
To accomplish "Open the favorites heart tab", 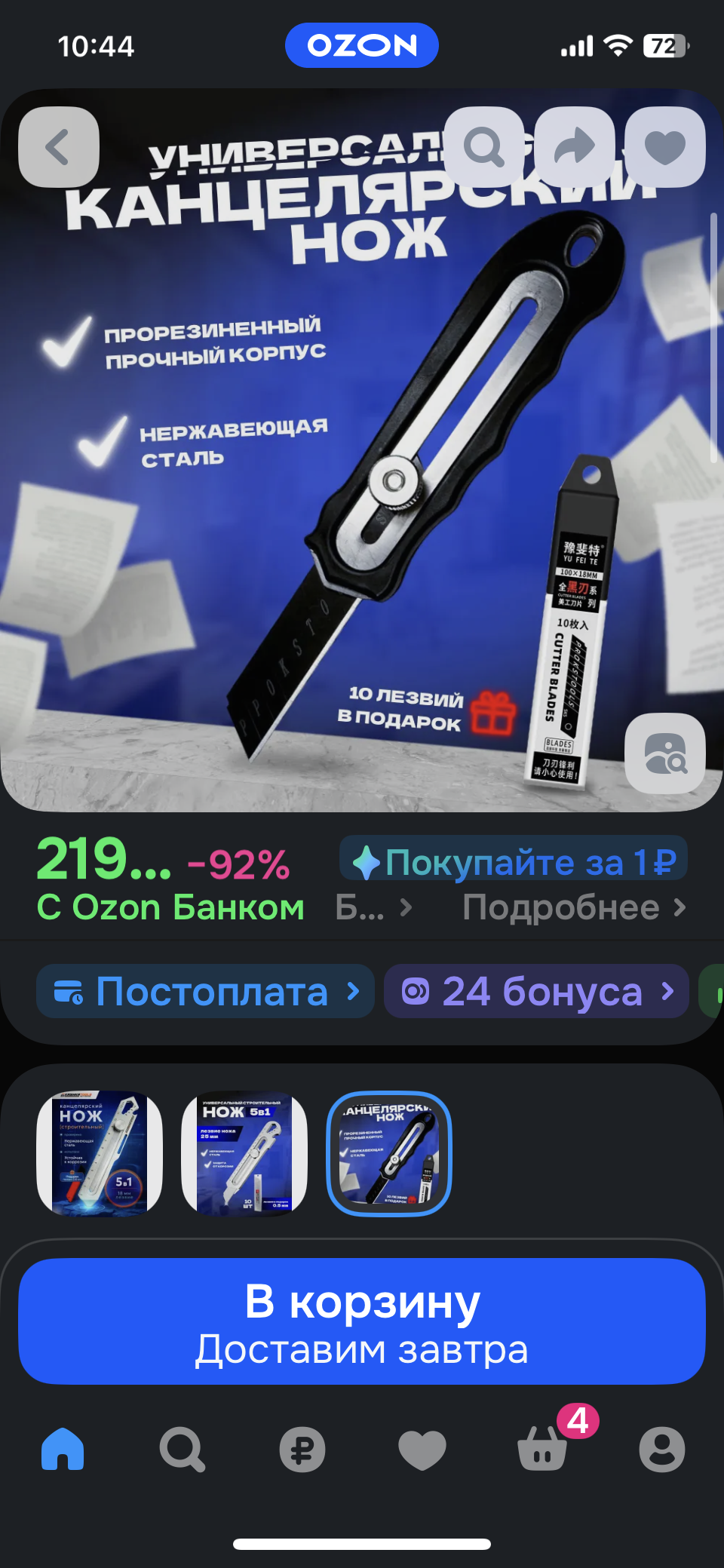I will pyautogui.click(x=422, y=1449).
